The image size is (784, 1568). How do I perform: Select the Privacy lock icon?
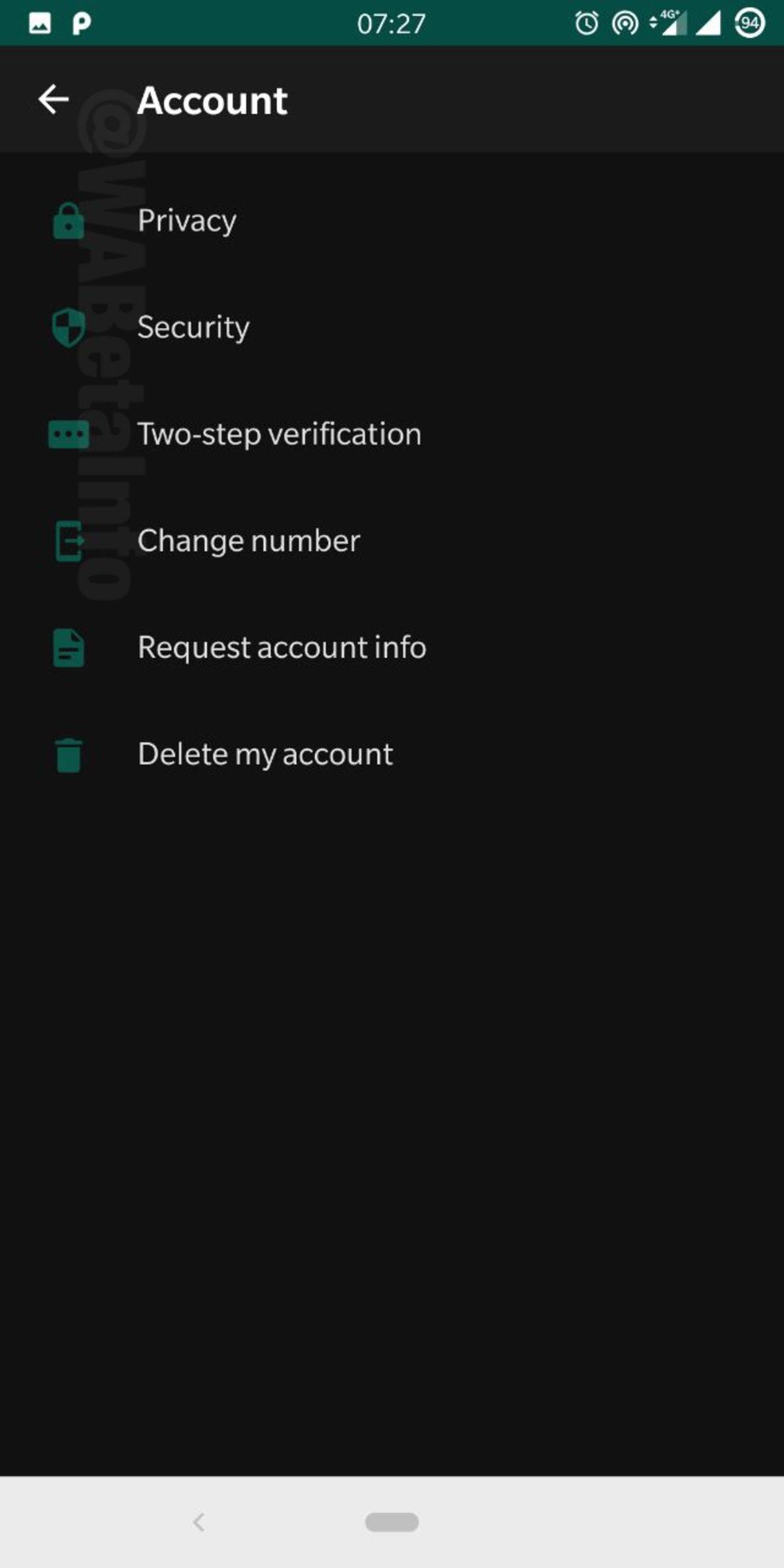(x=67, y=221)
